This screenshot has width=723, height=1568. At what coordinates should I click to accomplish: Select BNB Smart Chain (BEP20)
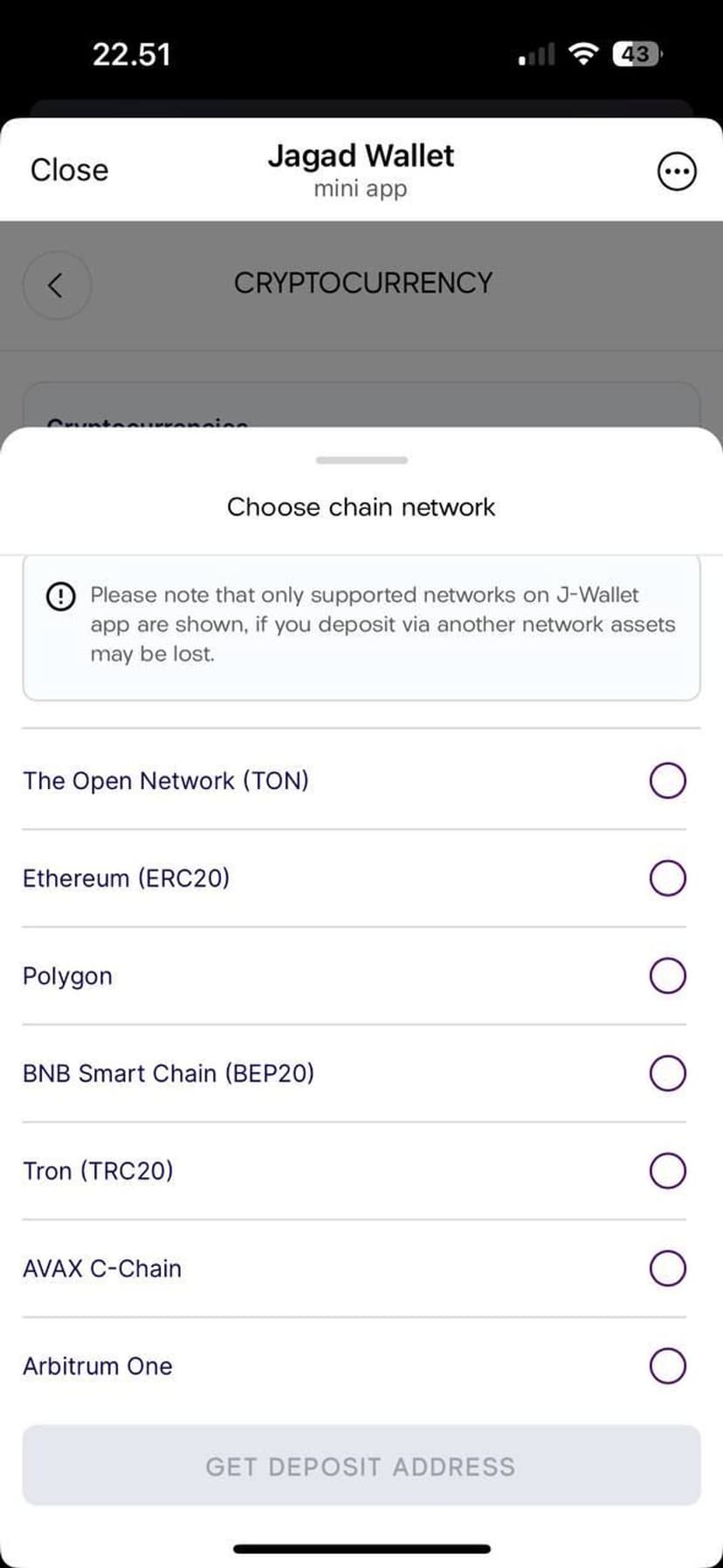[667, 1073]
